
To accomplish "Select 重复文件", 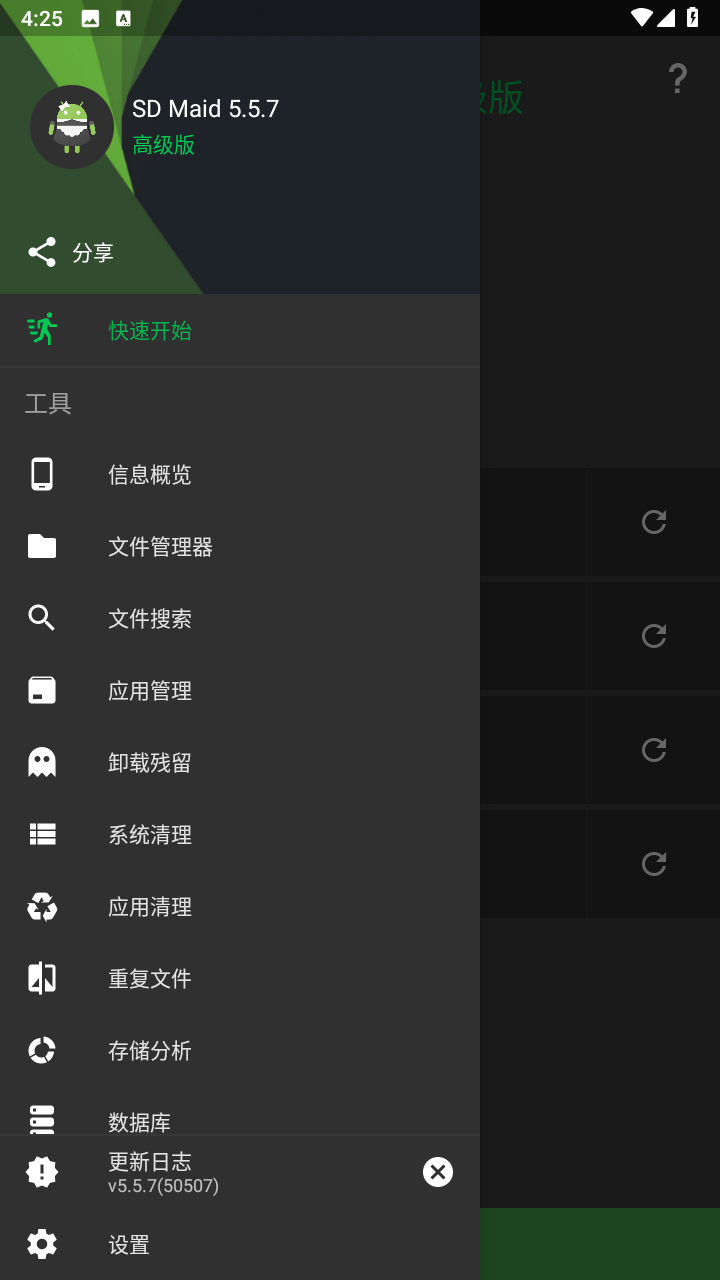I will [240, 978].
